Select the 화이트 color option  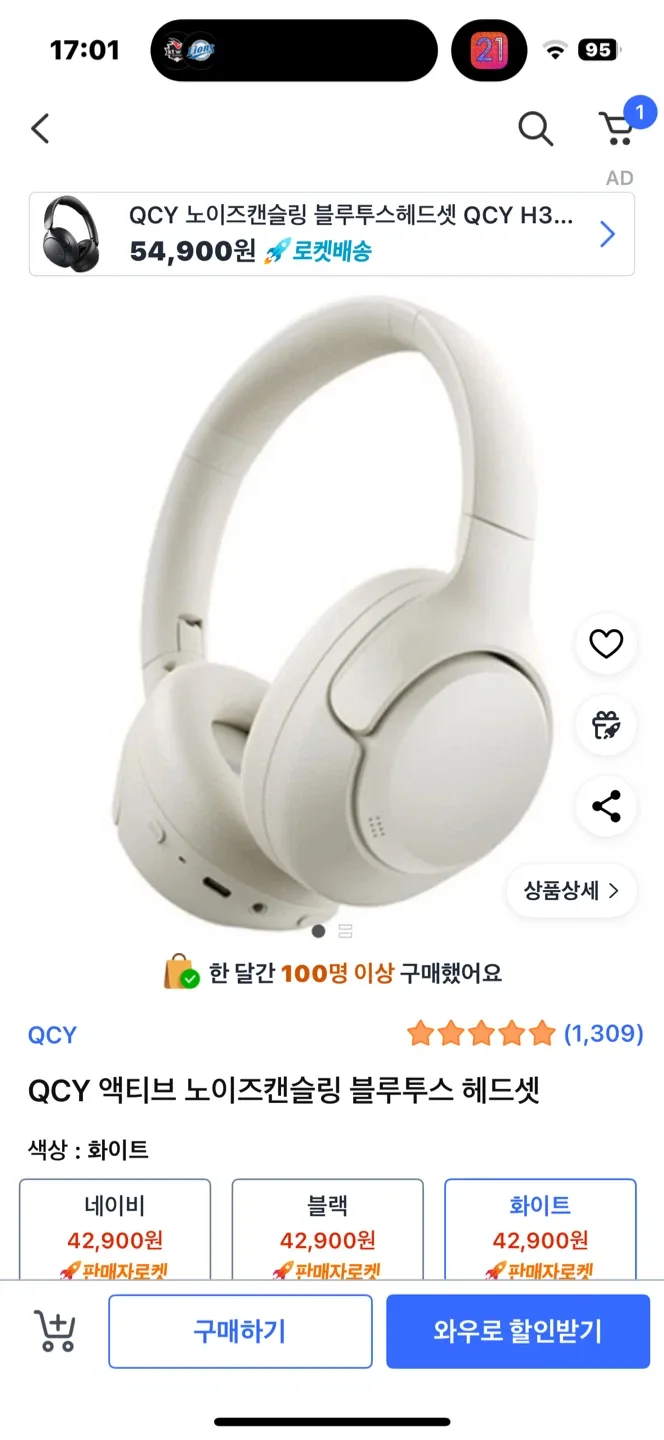click(x=540, y=1230)
